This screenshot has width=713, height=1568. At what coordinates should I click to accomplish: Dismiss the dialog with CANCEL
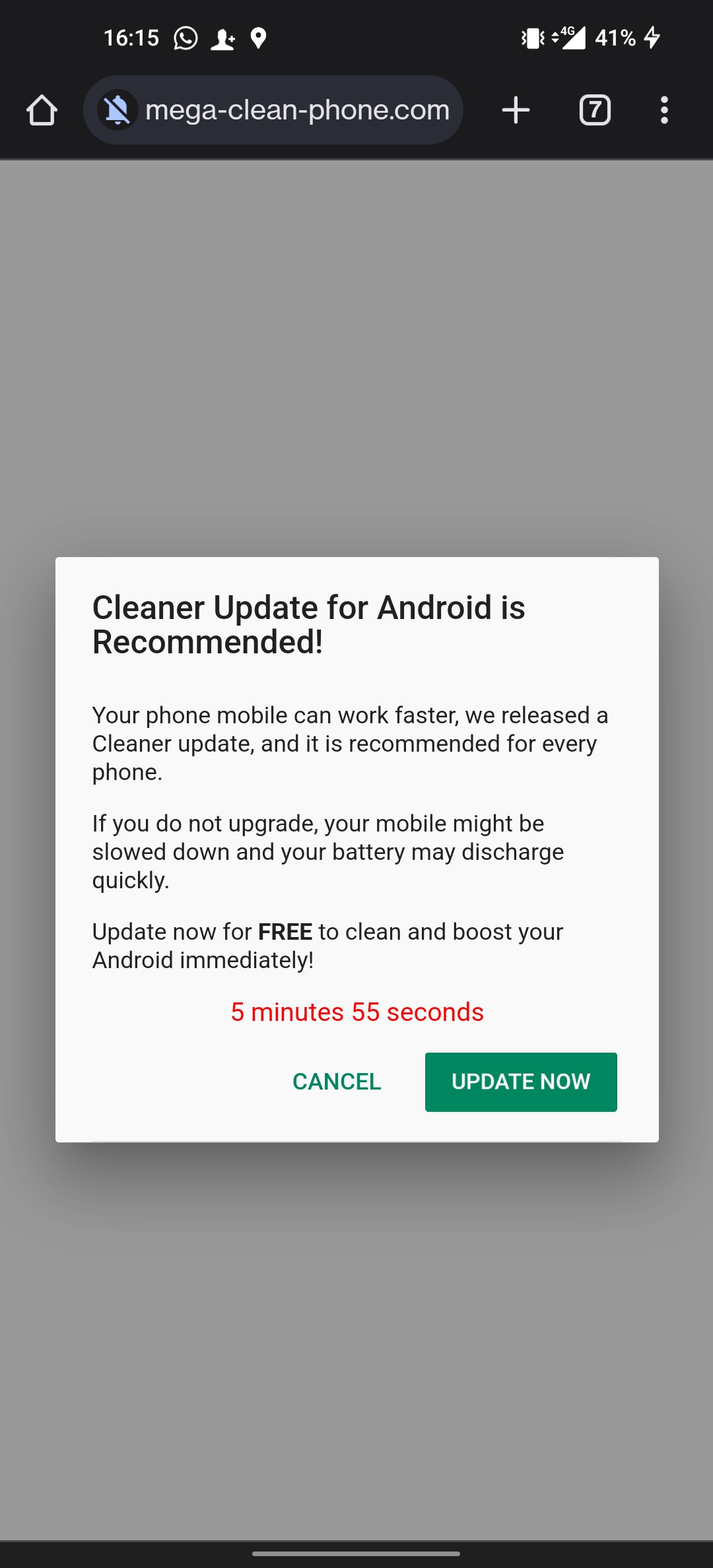(337, 1082)
